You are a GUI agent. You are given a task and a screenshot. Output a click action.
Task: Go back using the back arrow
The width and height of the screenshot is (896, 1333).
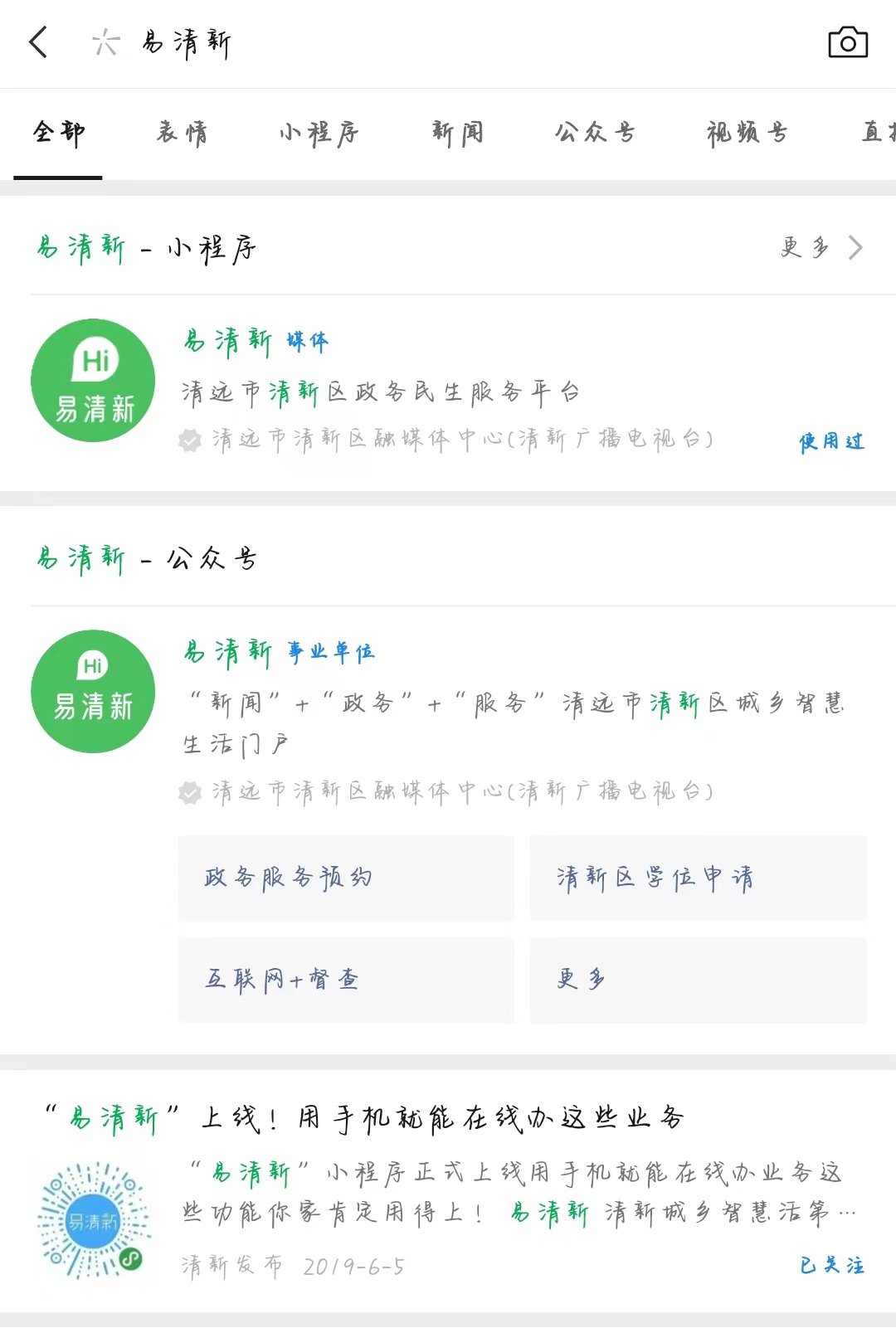point(39,42)
